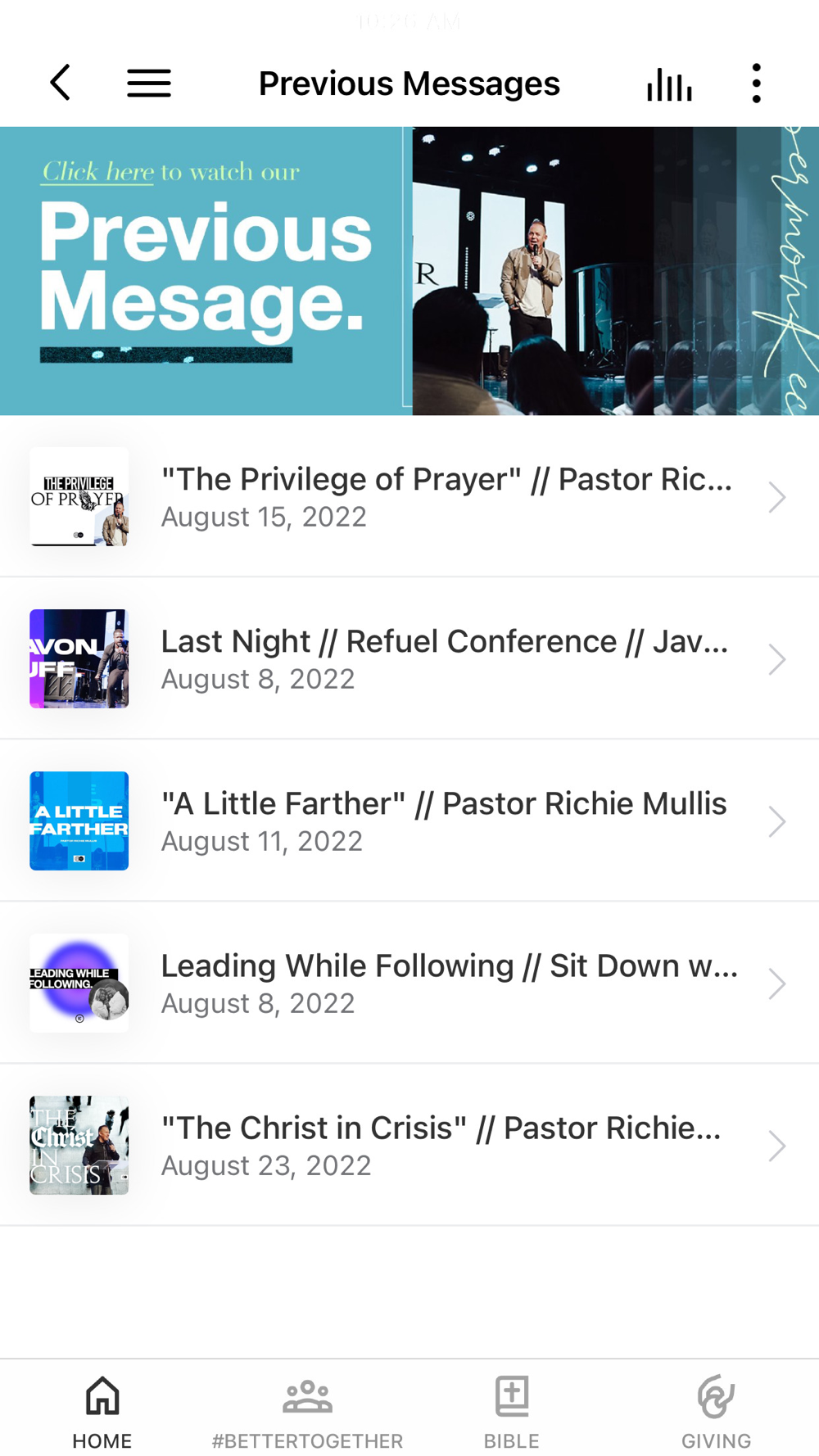
Task: Open the audio bars icon
Action: click(669, 84)
